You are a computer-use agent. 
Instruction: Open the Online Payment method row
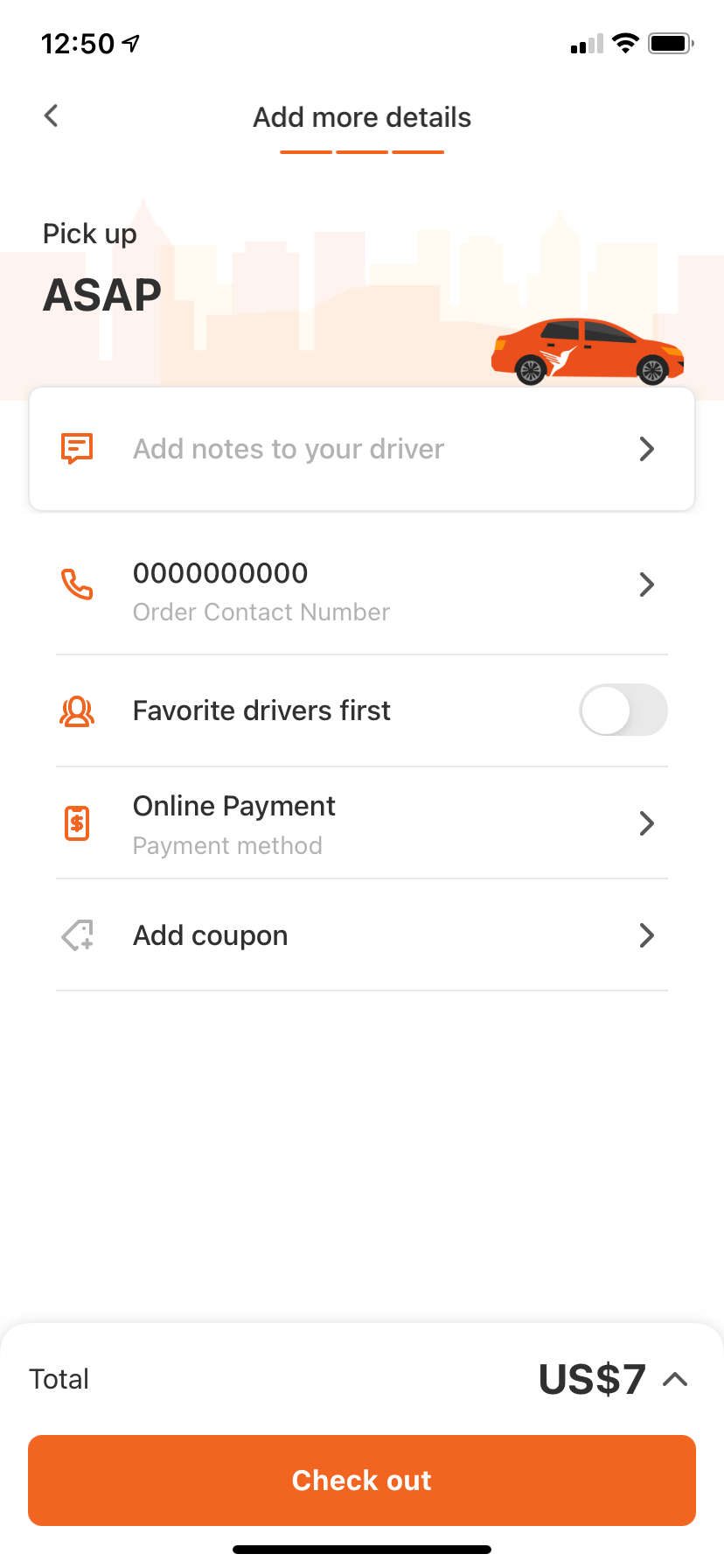tap(362, 823)
